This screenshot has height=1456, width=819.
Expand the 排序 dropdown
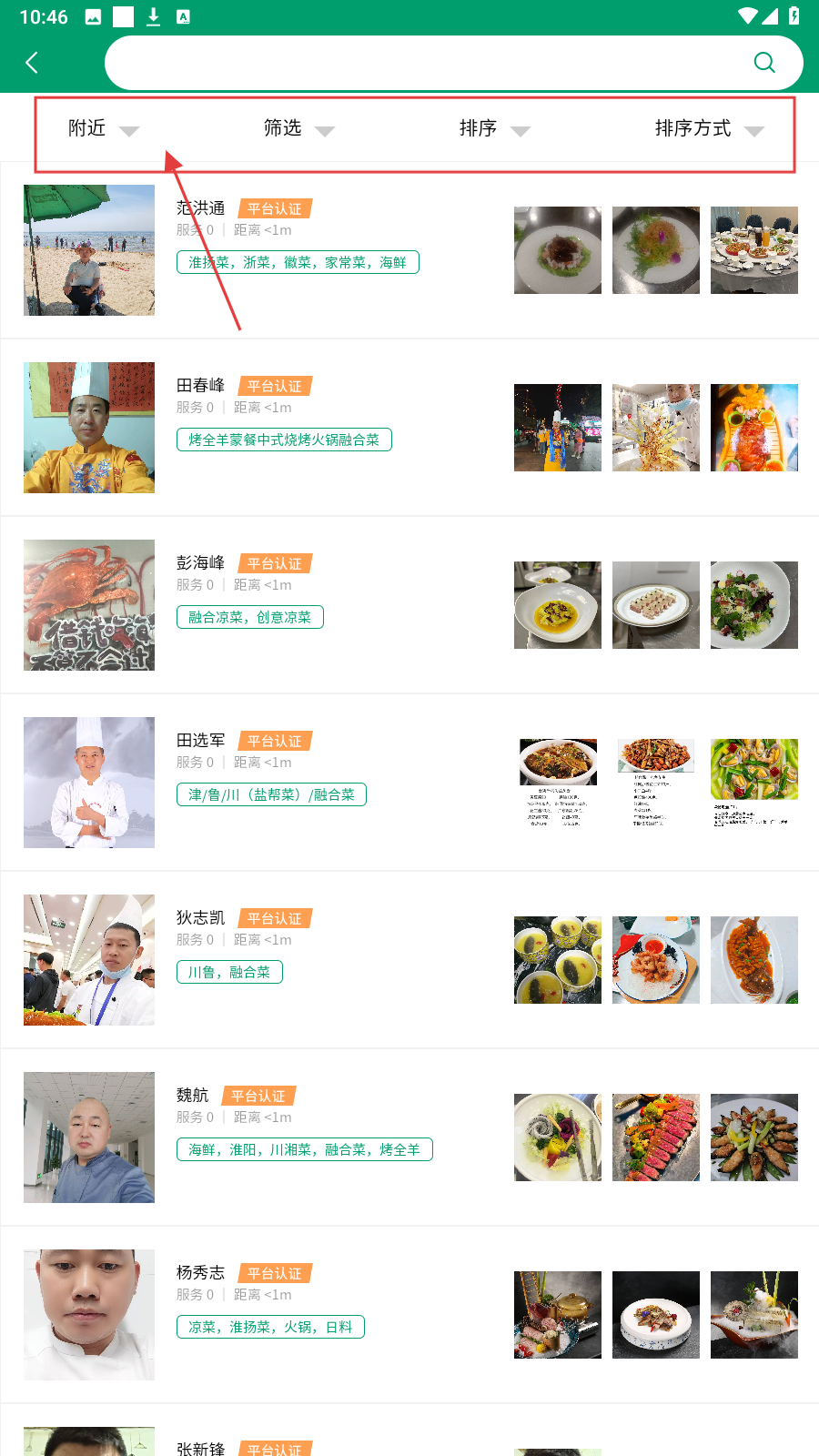click(494, 129)
